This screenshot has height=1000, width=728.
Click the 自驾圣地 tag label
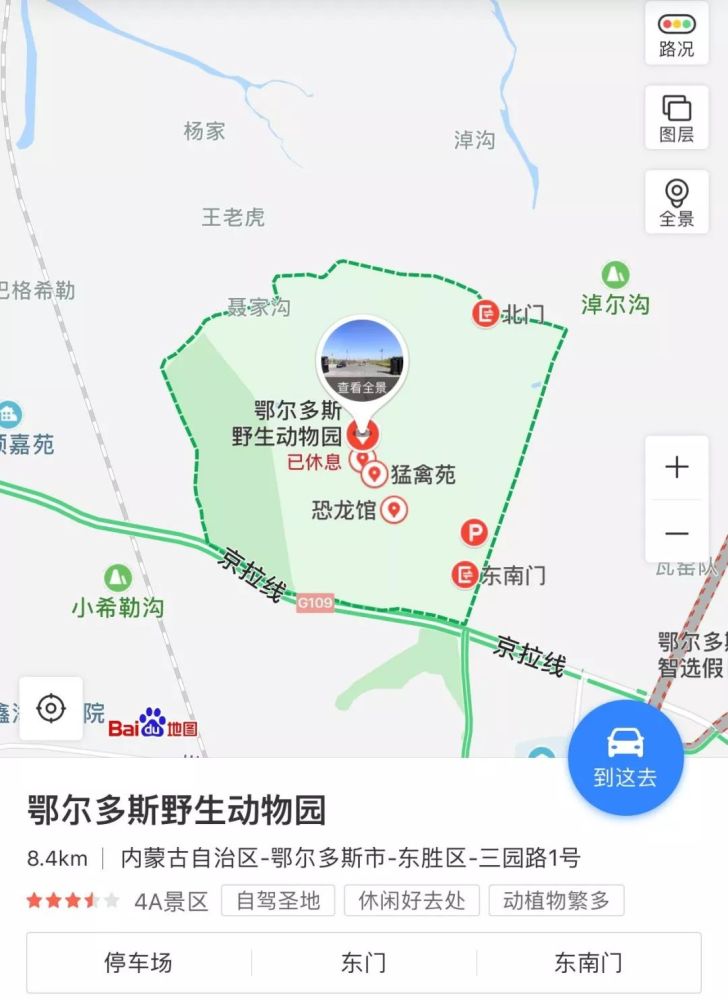point(277,899)
